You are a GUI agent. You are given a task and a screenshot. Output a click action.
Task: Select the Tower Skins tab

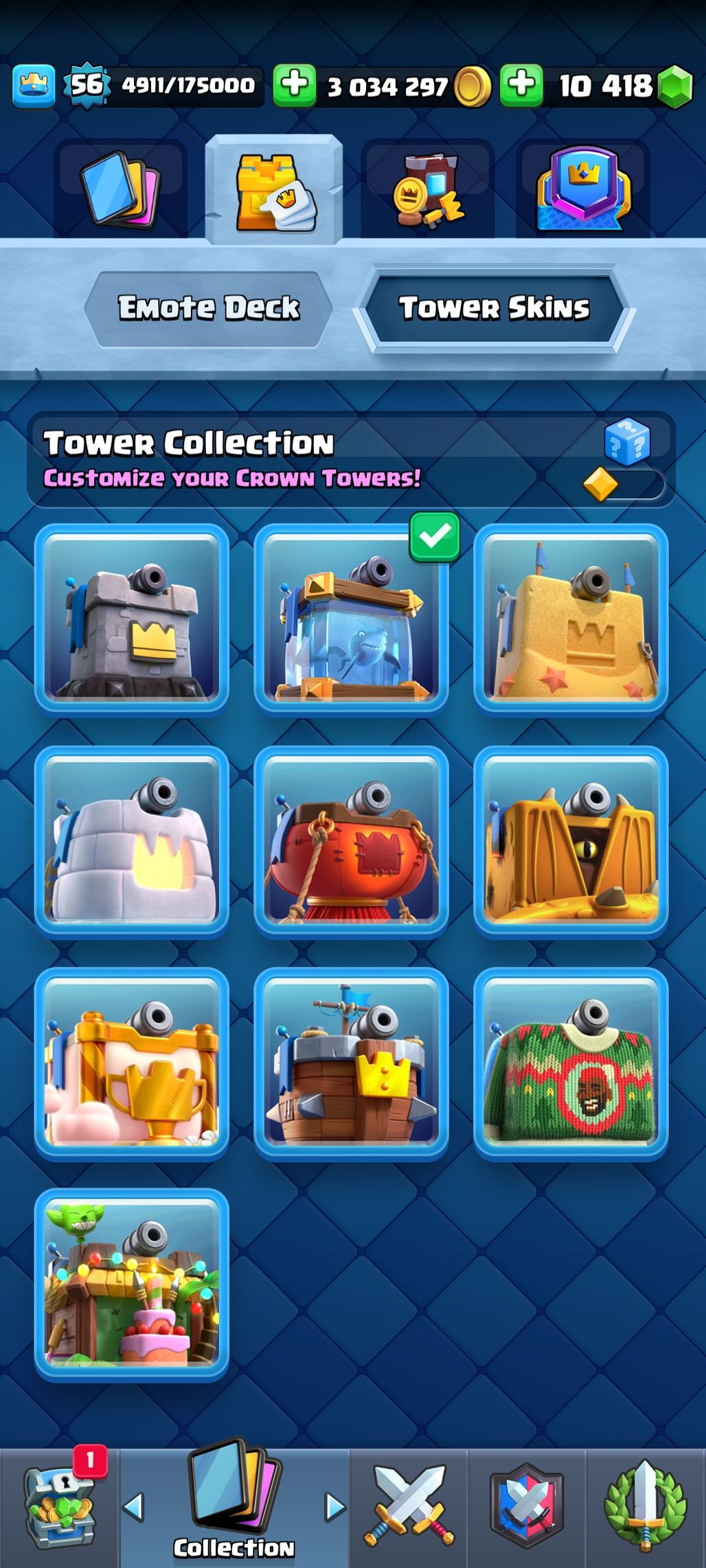click(494, 308)
